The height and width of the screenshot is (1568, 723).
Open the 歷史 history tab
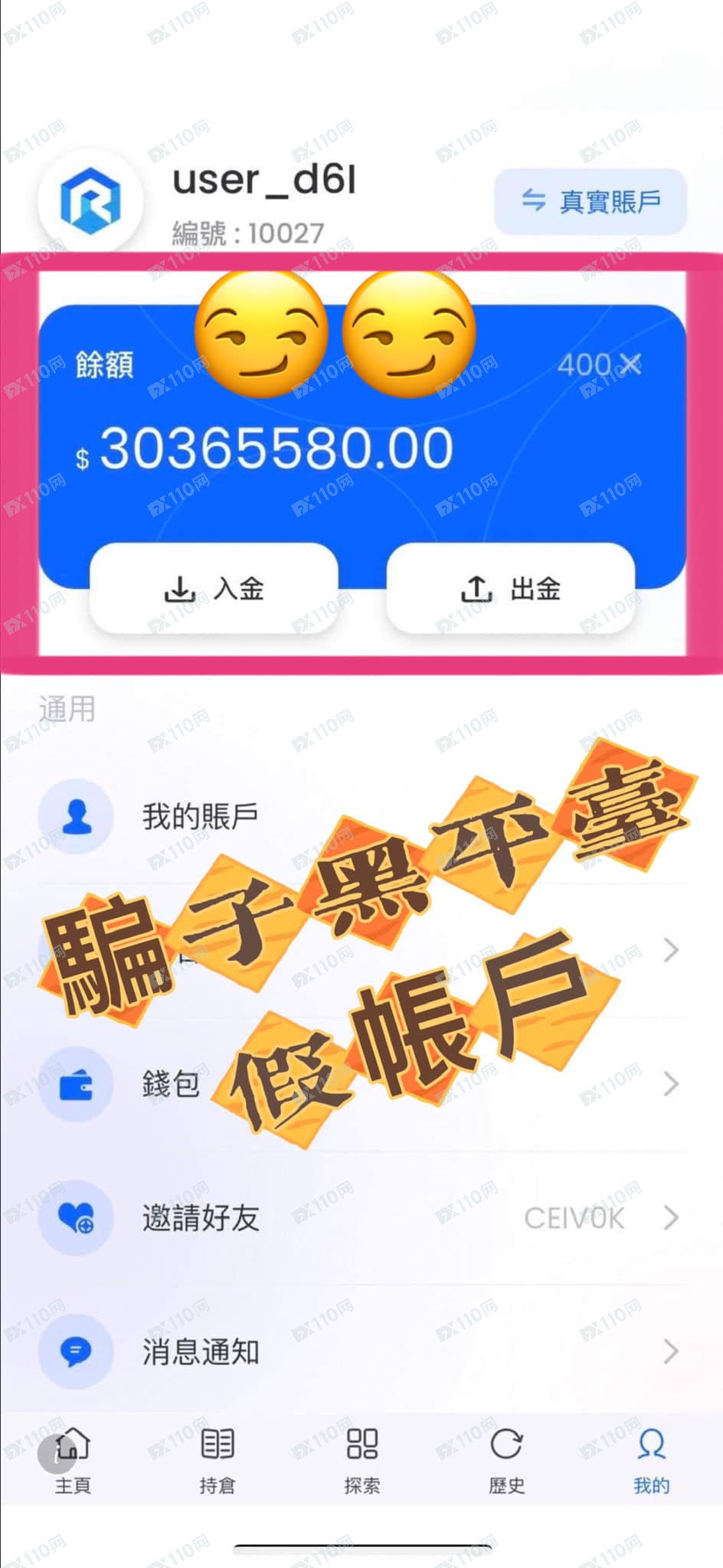coord(506,1460)
